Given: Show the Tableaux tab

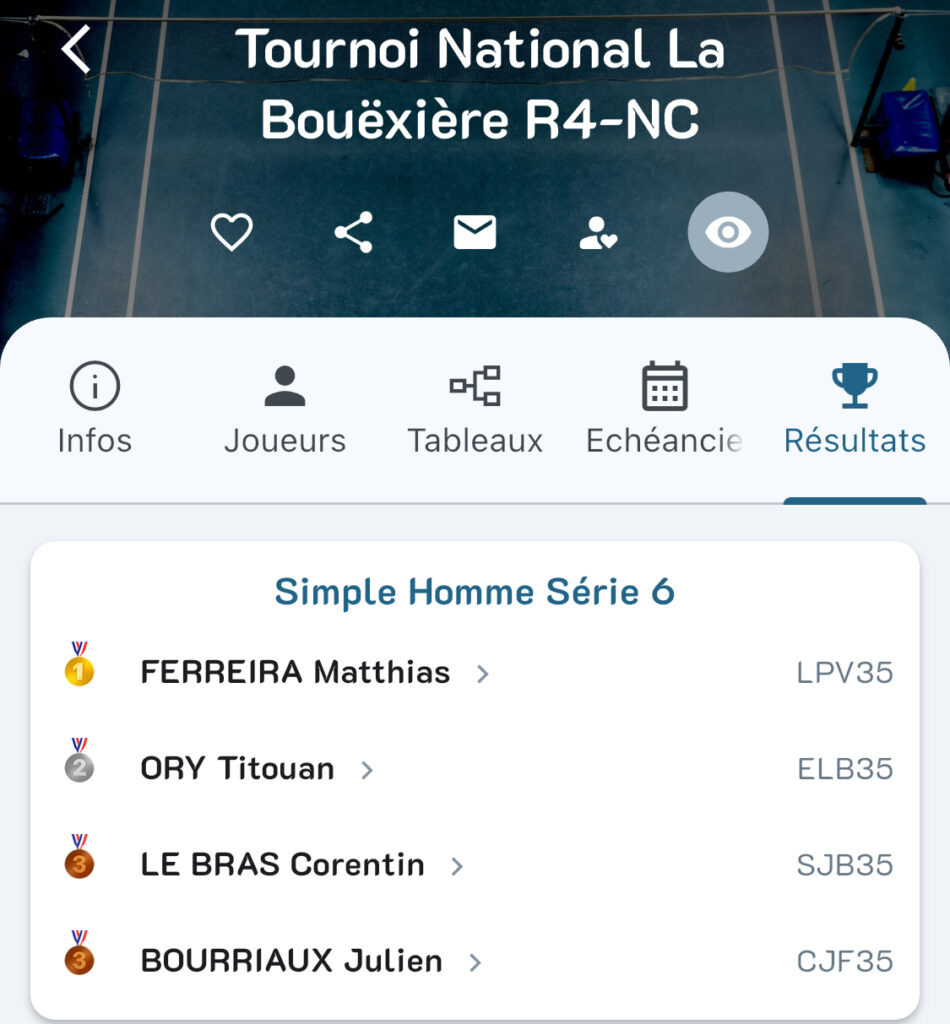Looking at the screenshot, I should [475, 409].
